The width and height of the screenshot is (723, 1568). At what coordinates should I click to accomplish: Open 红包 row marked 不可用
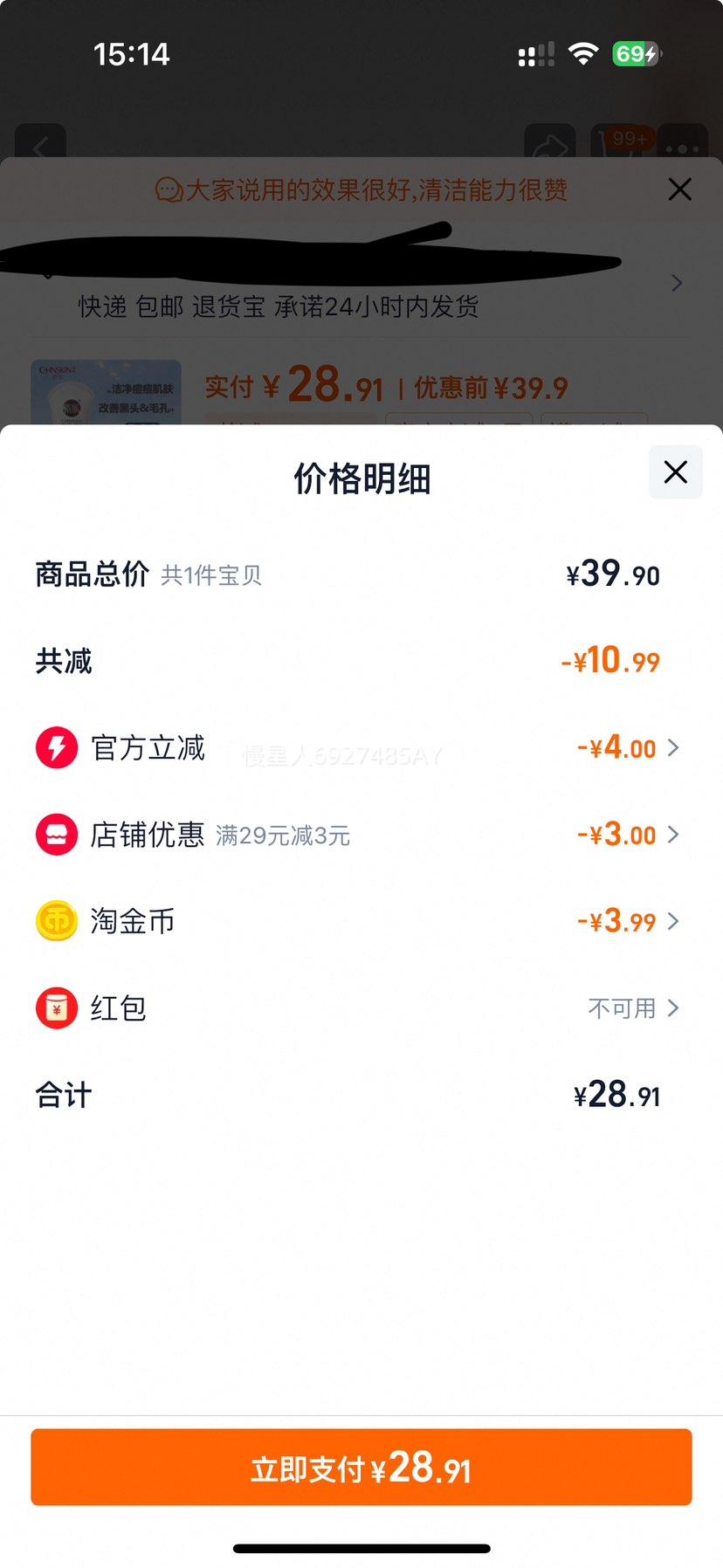point(361,1008)
